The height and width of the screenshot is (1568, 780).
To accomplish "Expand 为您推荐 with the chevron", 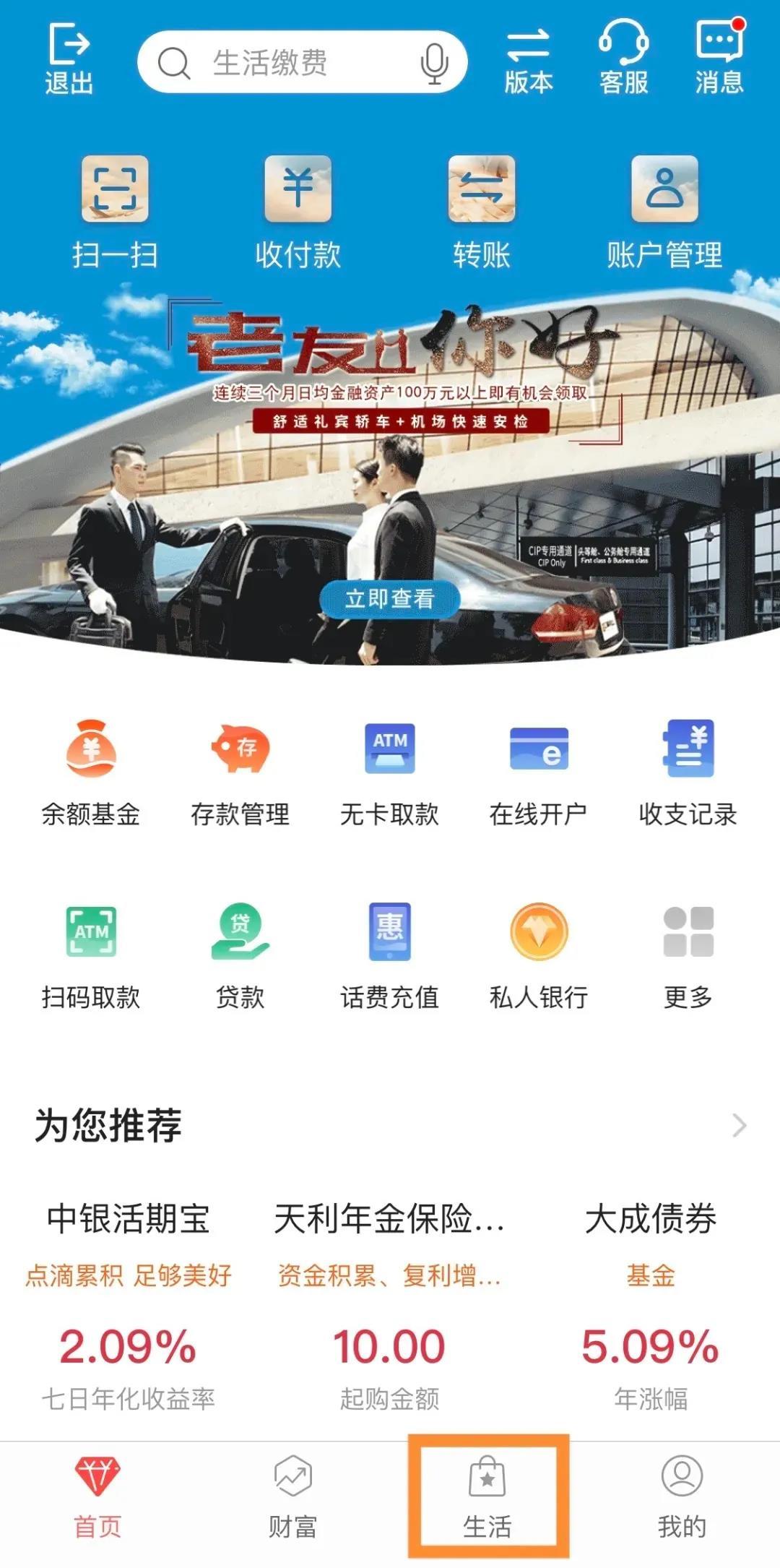I will (x=739, y=1125).
